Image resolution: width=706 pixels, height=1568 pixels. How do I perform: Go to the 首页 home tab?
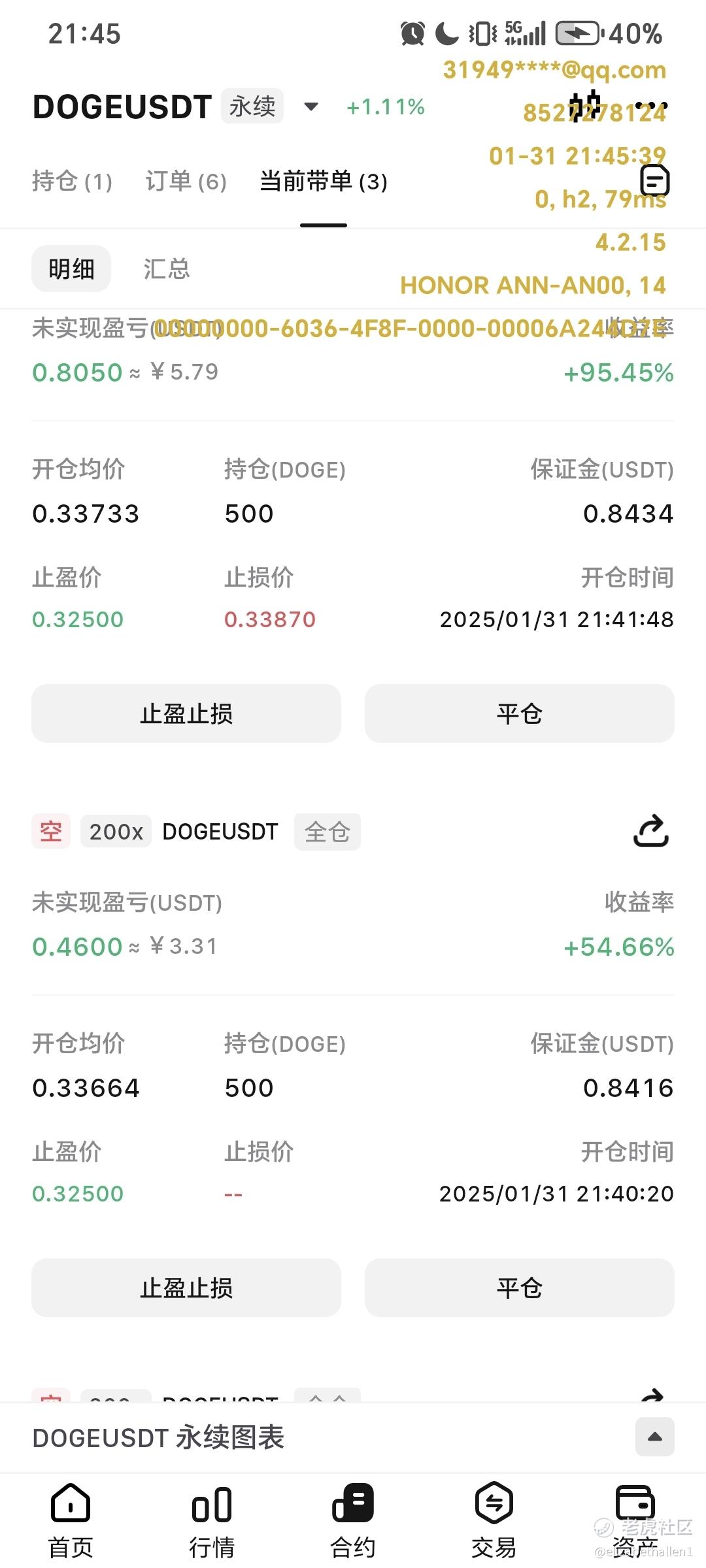71,1520
